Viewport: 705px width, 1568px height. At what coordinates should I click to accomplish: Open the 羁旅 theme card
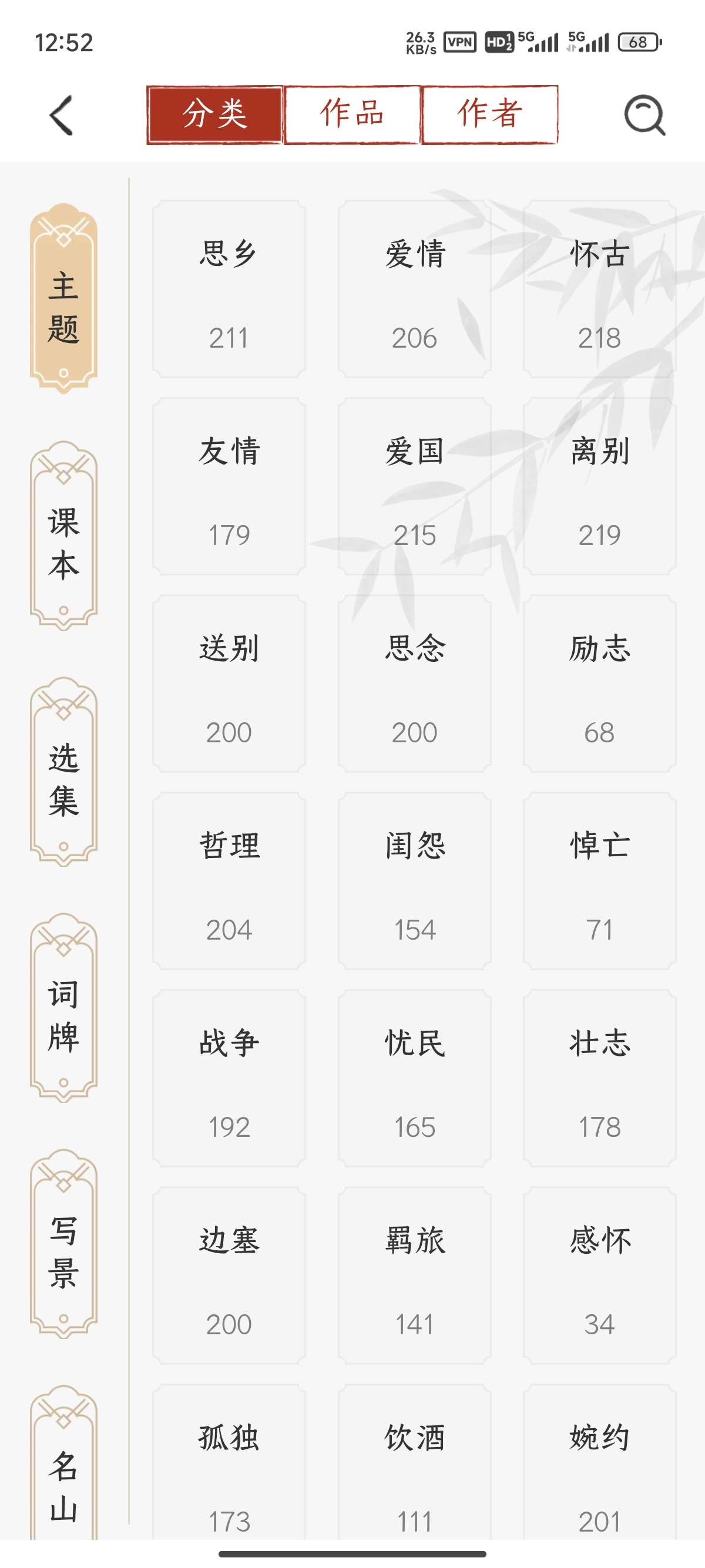[415, 1275]
